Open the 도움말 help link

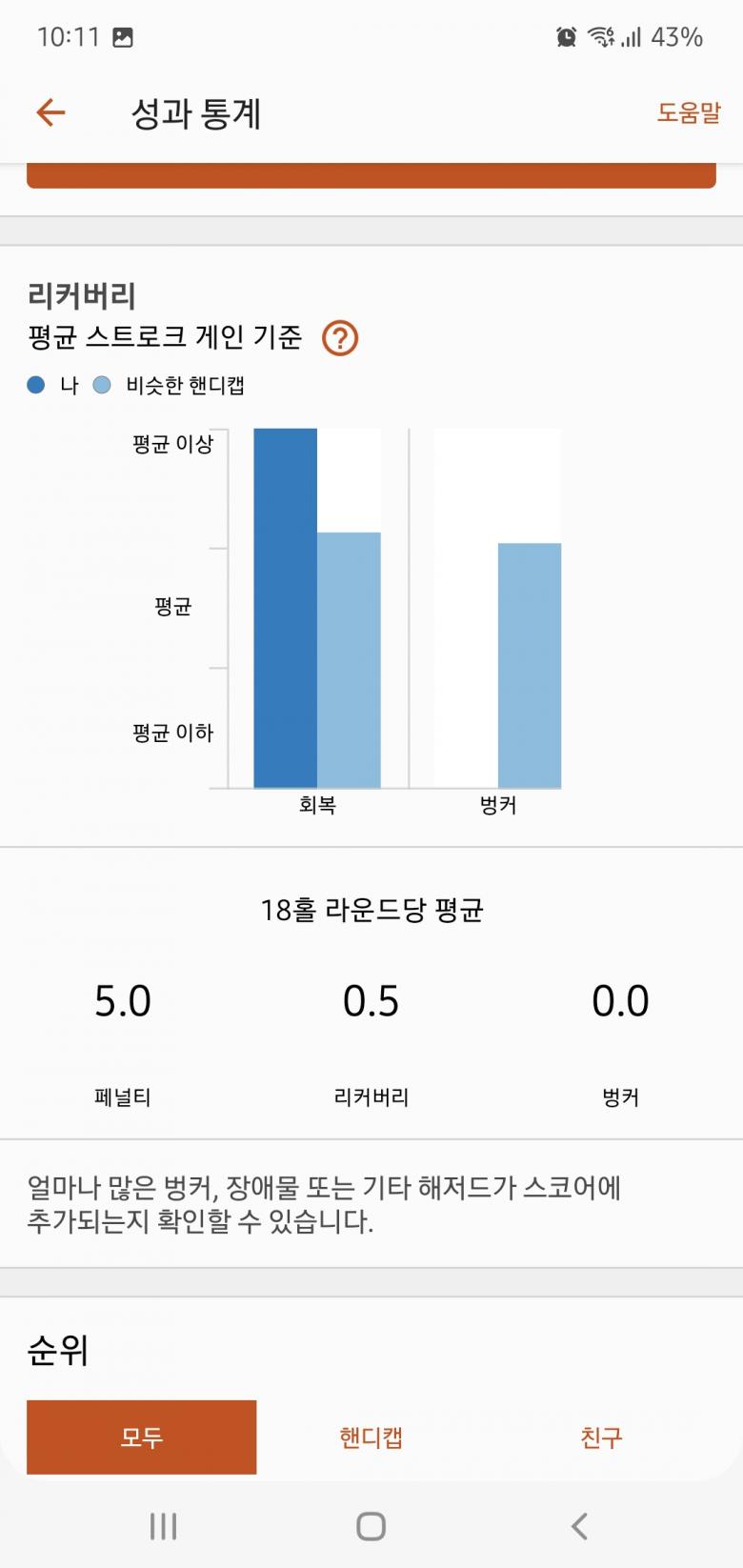(x=689, y=112)
